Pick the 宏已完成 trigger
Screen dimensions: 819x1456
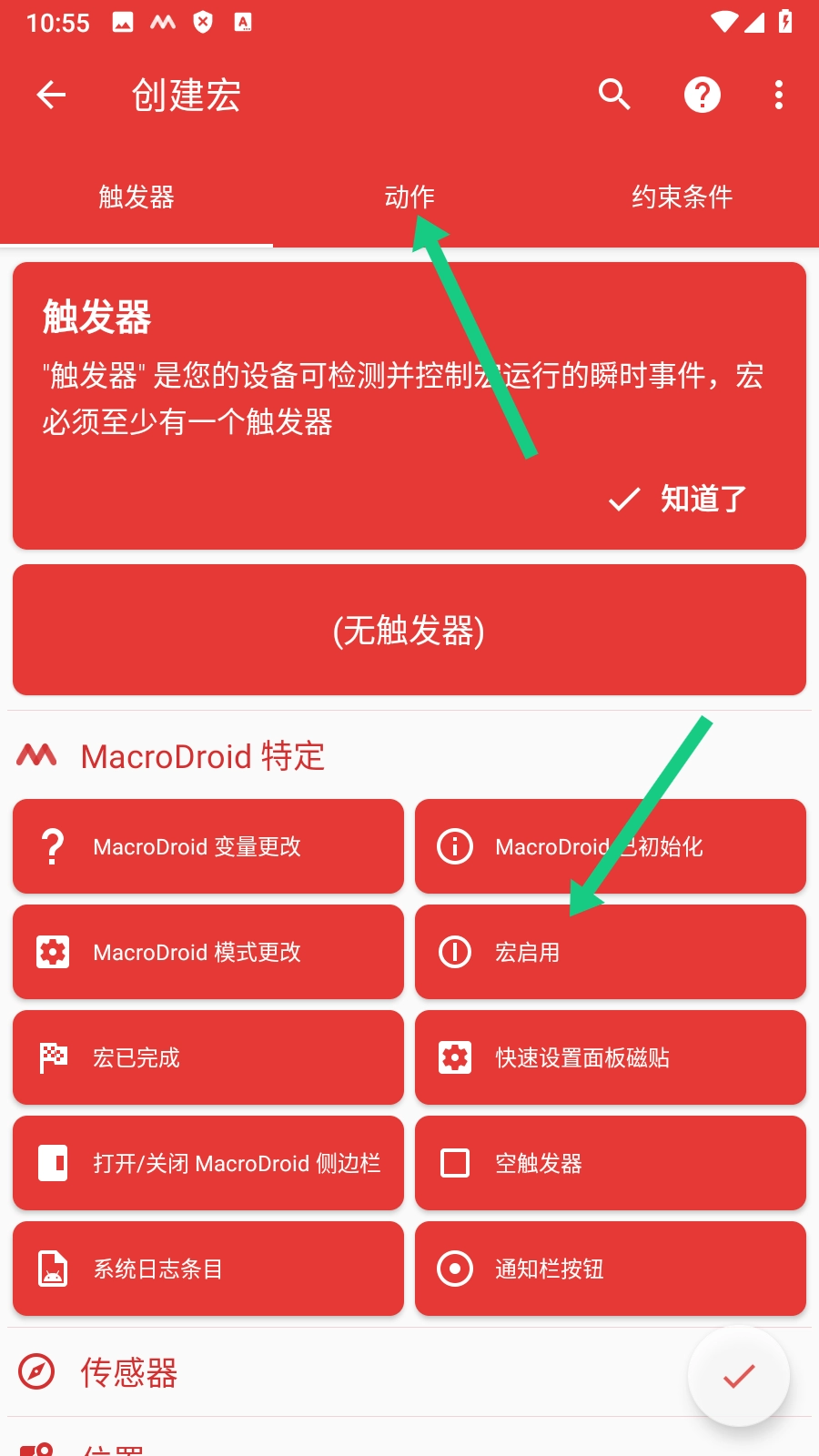pos(208,1057)
